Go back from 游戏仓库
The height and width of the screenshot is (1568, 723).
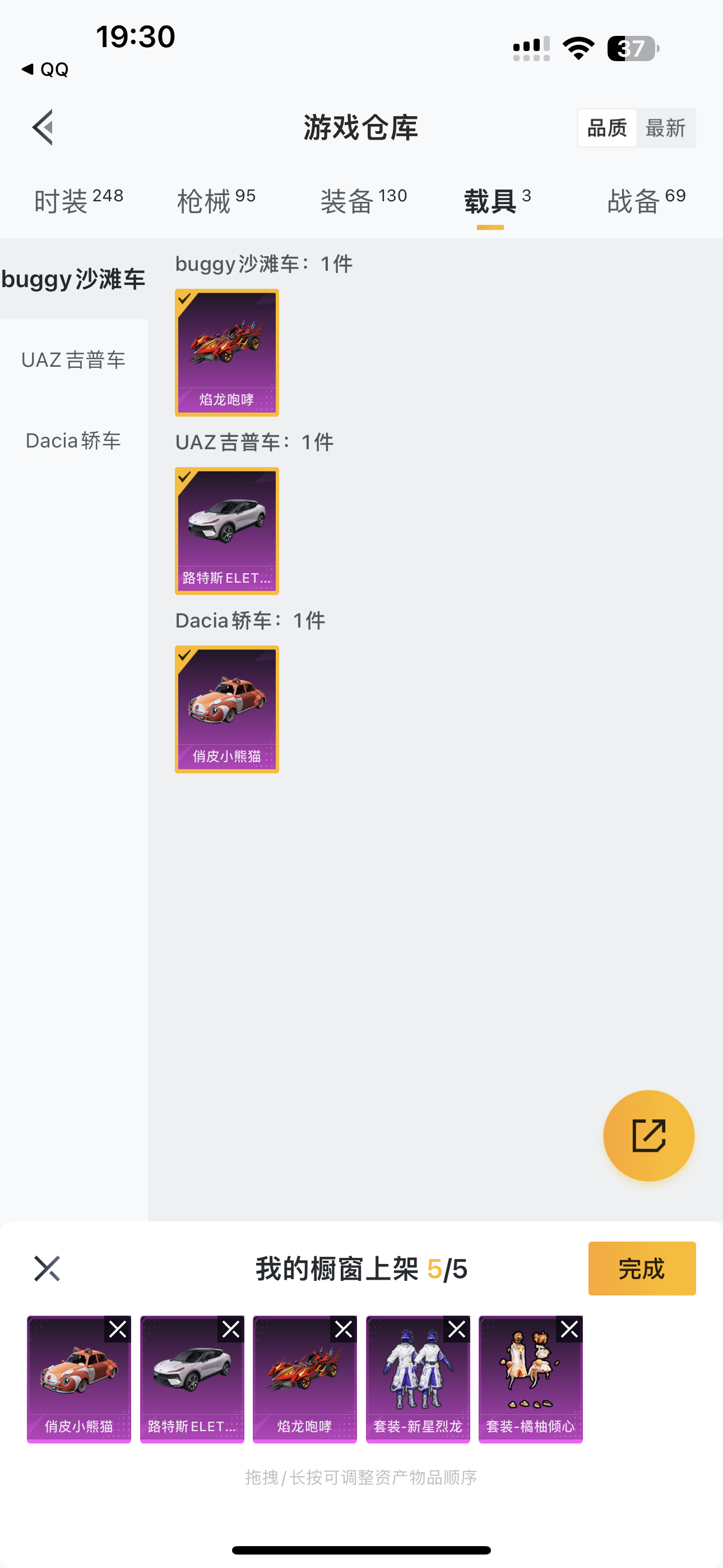pos(43,128)
